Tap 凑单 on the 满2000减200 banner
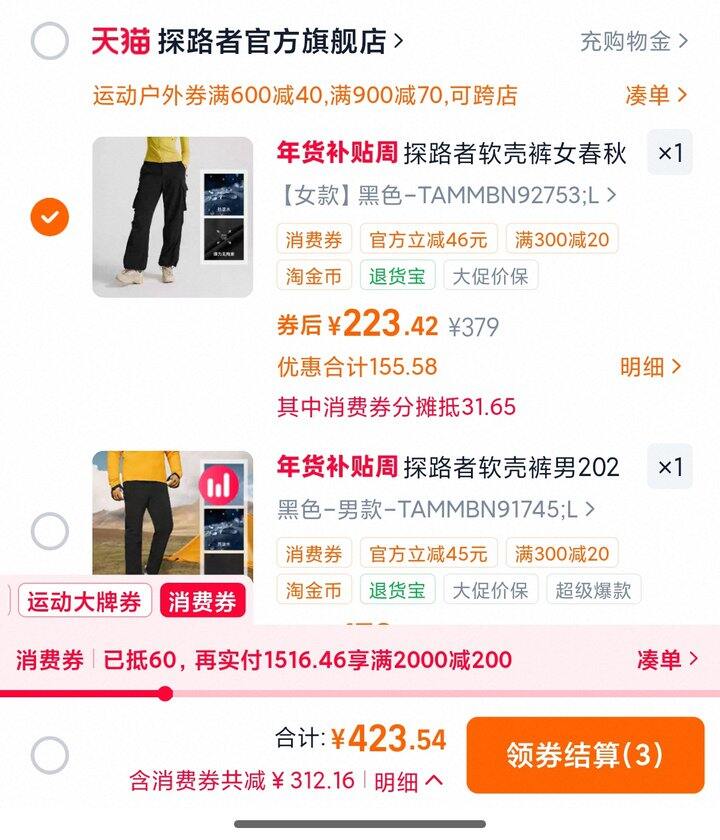The width and height of the screenshot is (720, 840). [667, 659]
